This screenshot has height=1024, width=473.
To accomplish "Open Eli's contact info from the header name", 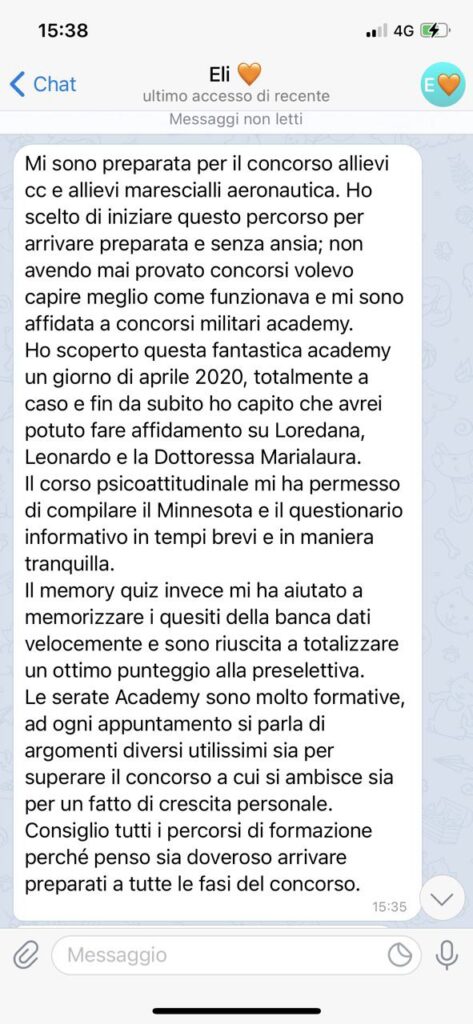I will tap(235, 73).
